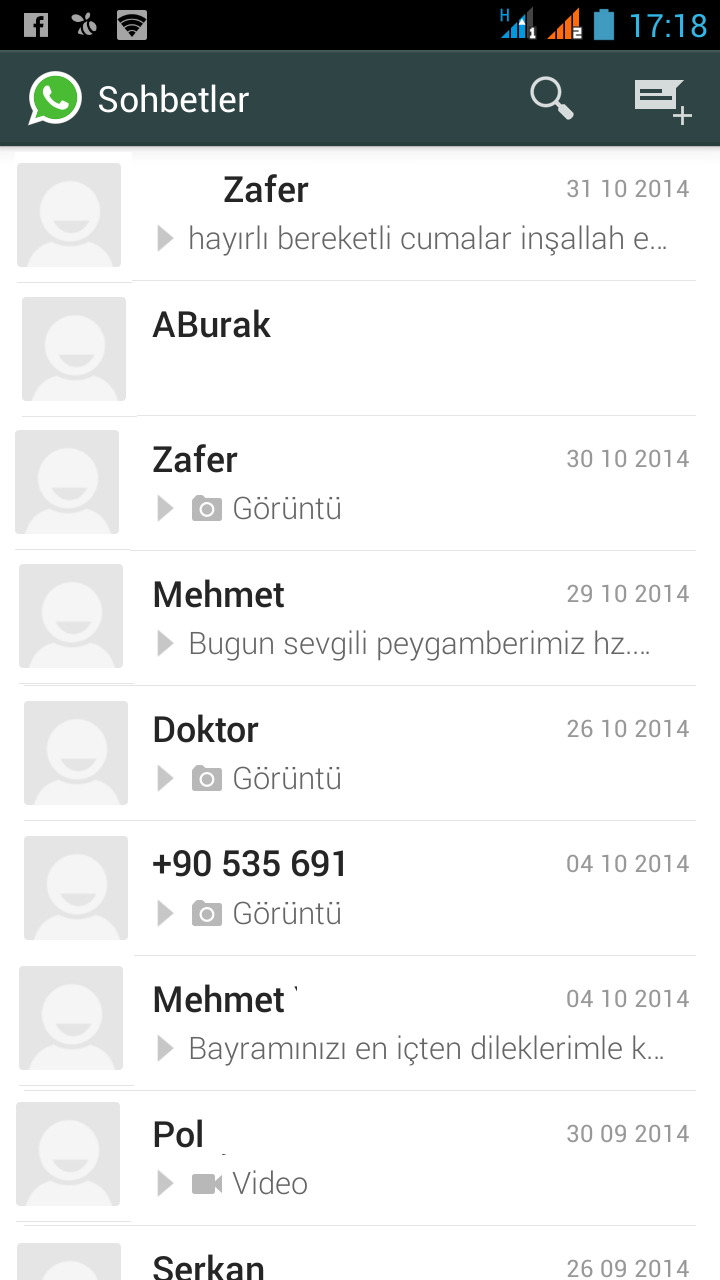Open the chat with Doktor
Image resolution: width=720 pixels, height=1280 pixels.
[420, 753]
